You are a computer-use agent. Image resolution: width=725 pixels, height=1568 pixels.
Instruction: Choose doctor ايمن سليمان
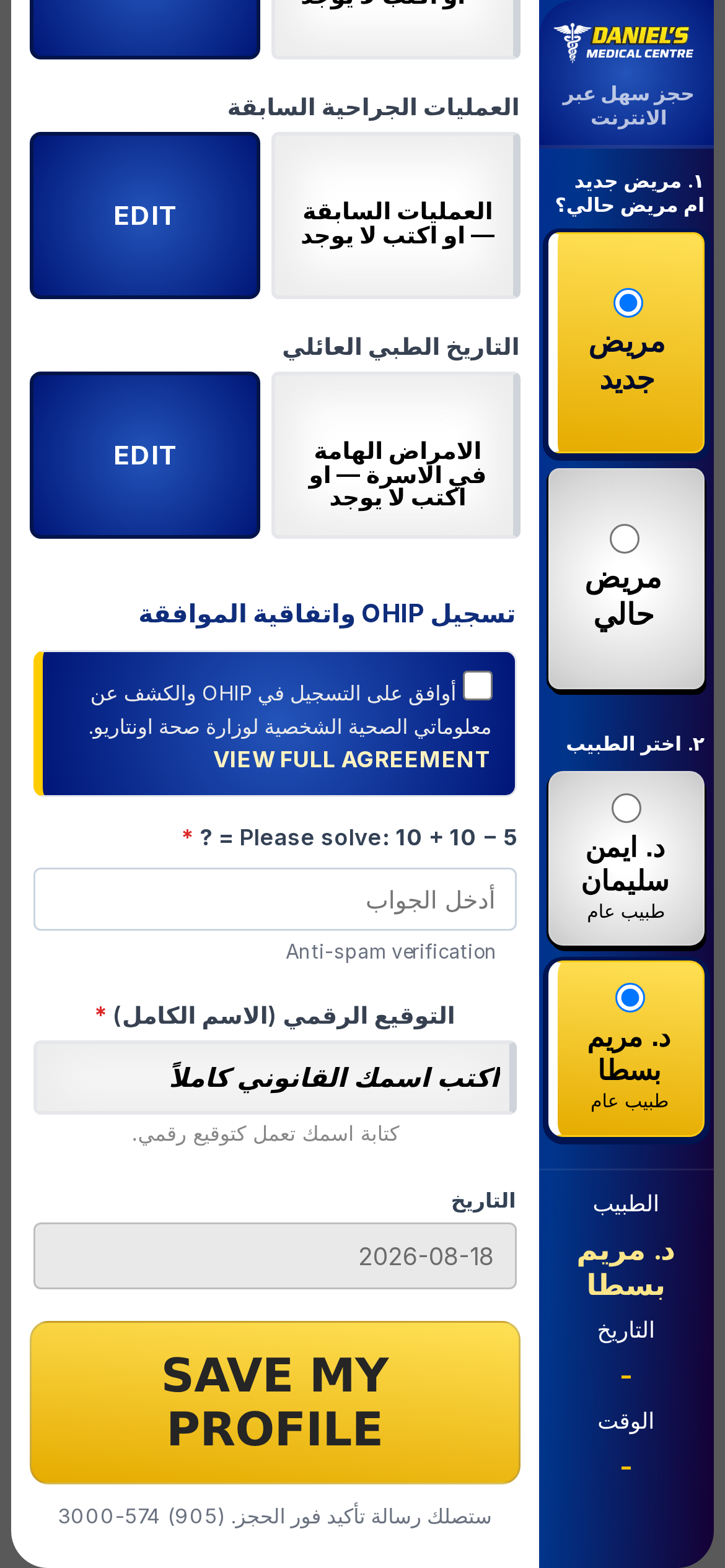(626, 858)
